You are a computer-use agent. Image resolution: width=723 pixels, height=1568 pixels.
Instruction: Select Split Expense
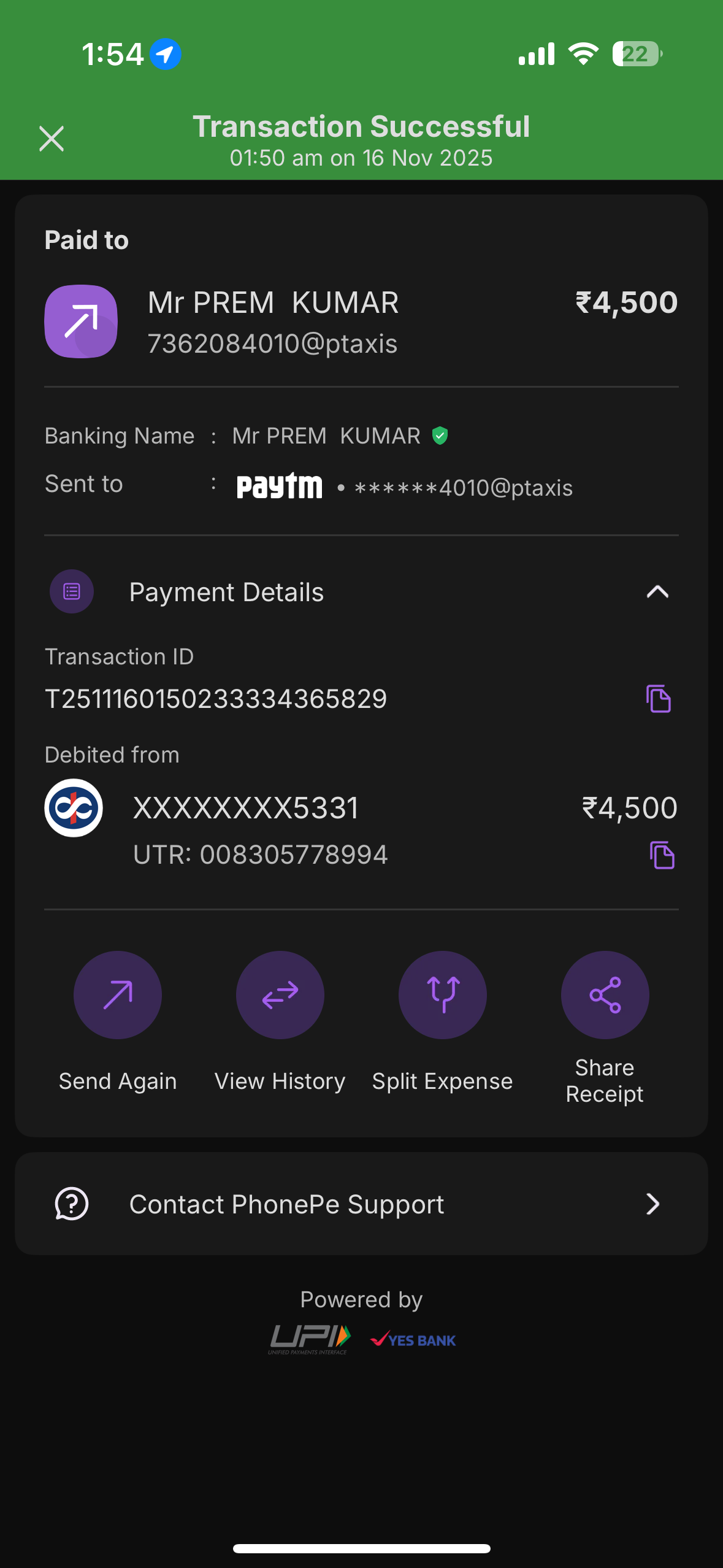point(442,995)
